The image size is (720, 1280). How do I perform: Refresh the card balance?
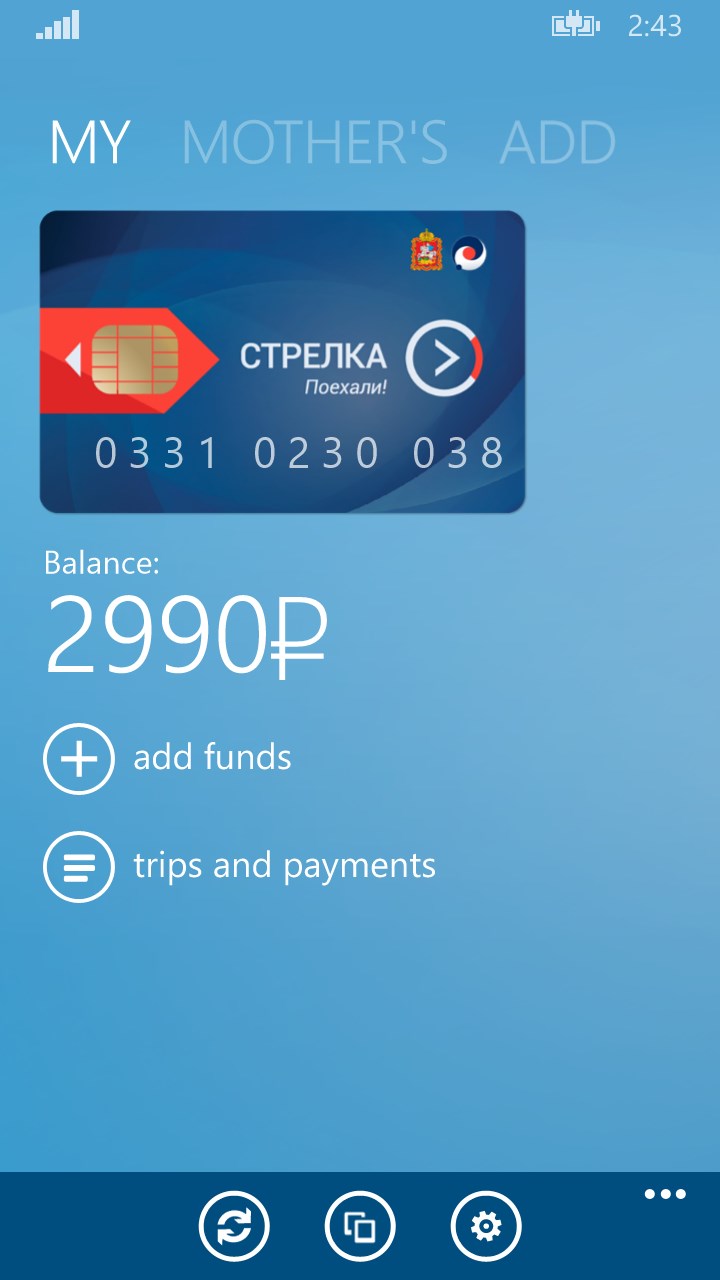[234, 1225]
